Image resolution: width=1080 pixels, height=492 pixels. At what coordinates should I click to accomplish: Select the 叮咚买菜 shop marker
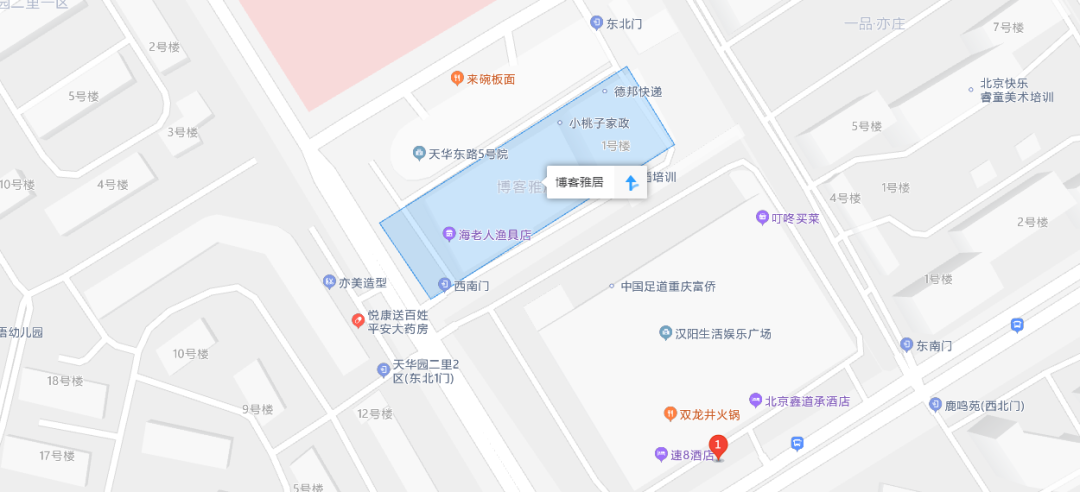(762, 217)
